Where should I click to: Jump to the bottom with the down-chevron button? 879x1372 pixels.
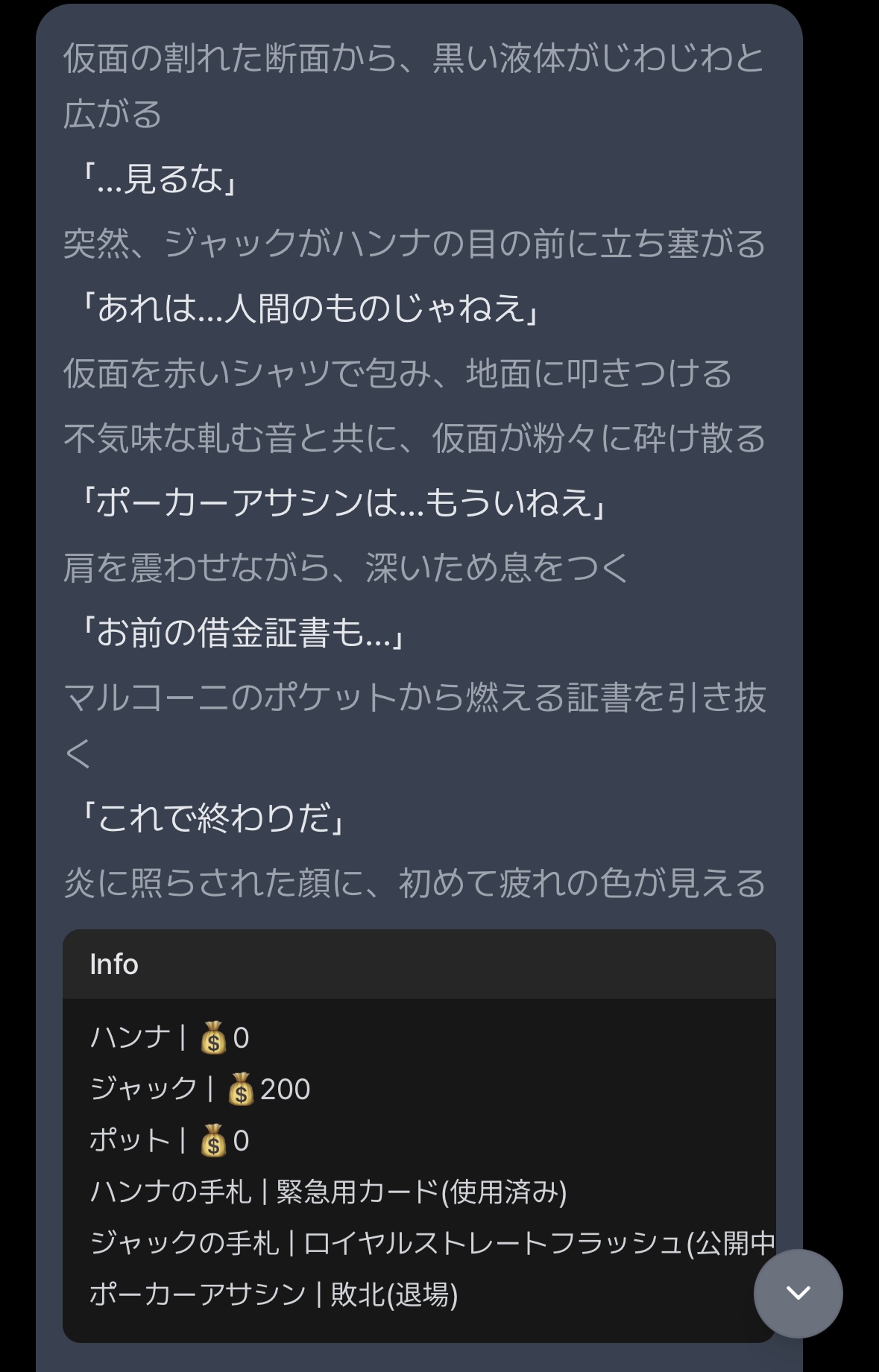[798, 1293]
